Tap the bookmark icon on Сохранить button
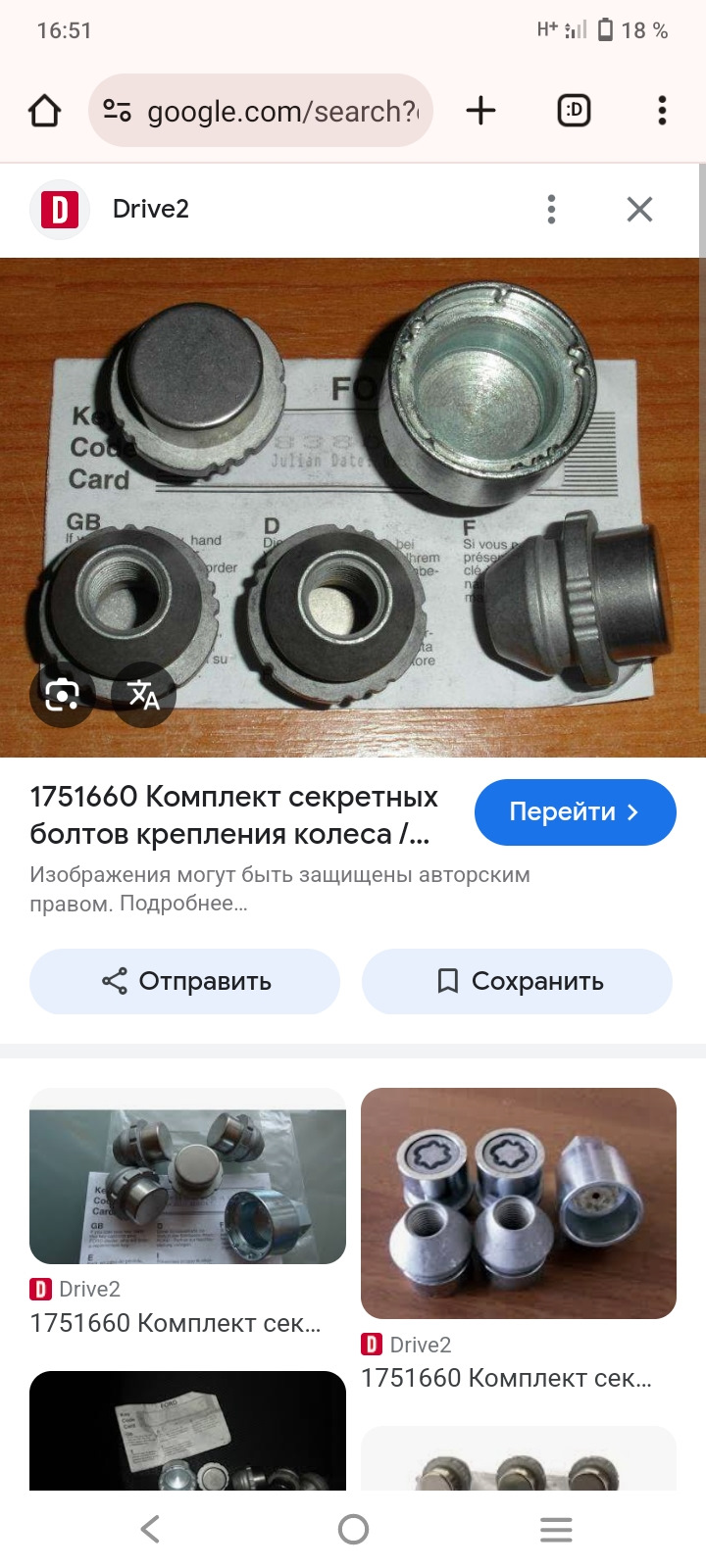 (448, 981)
